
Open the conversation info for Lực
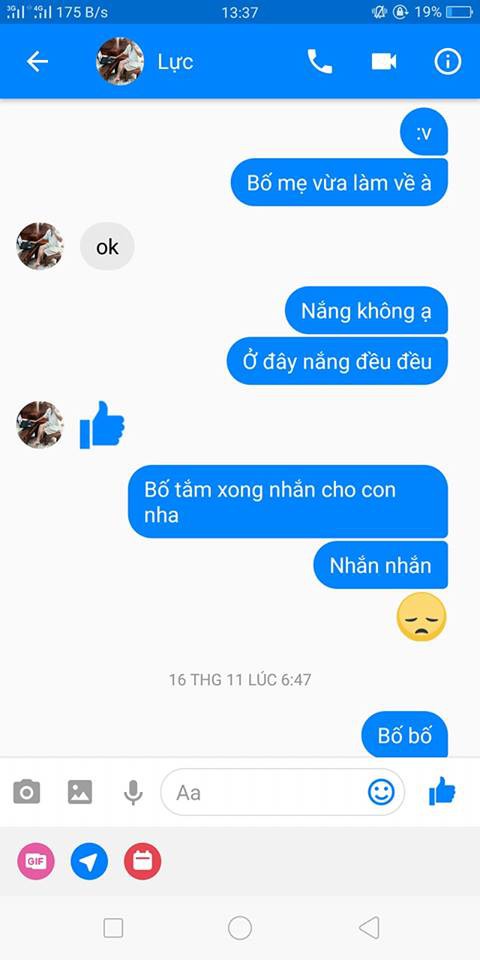tap(448, 61)
